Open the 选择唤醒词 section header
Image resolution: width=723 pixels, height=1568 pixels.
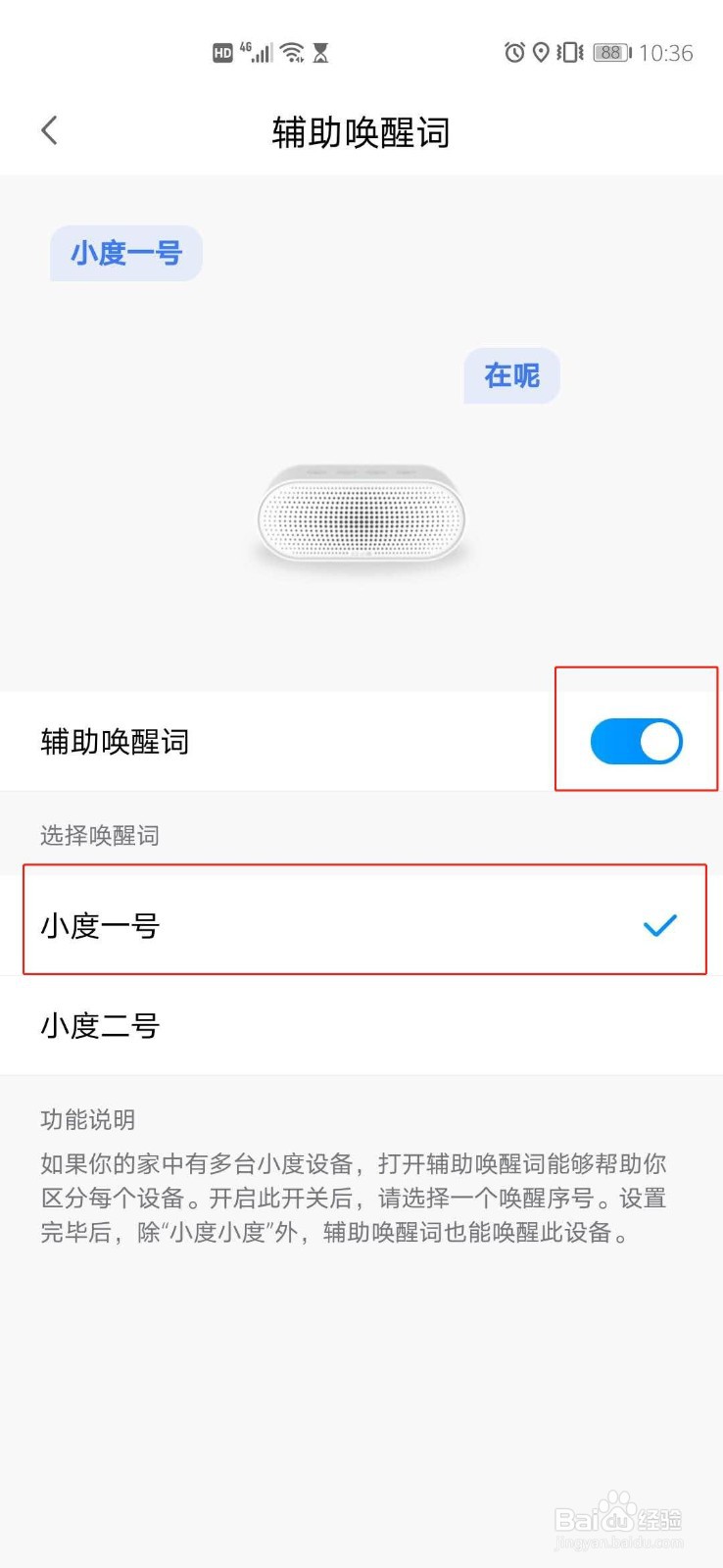click(x=99, y=835)
